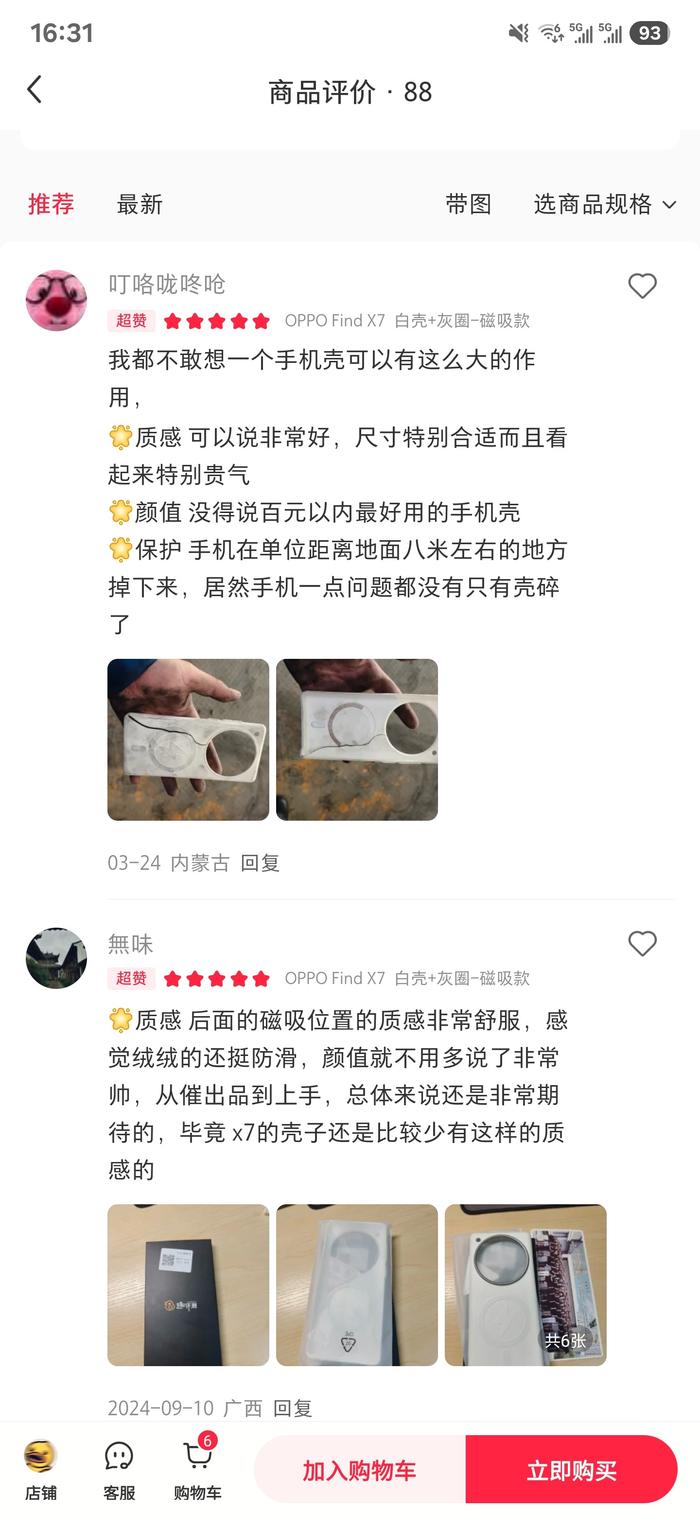Open the 共6张 photo in 無味's review
700x1517 pixels.
pyautogui.click(x=526, y=1285)
